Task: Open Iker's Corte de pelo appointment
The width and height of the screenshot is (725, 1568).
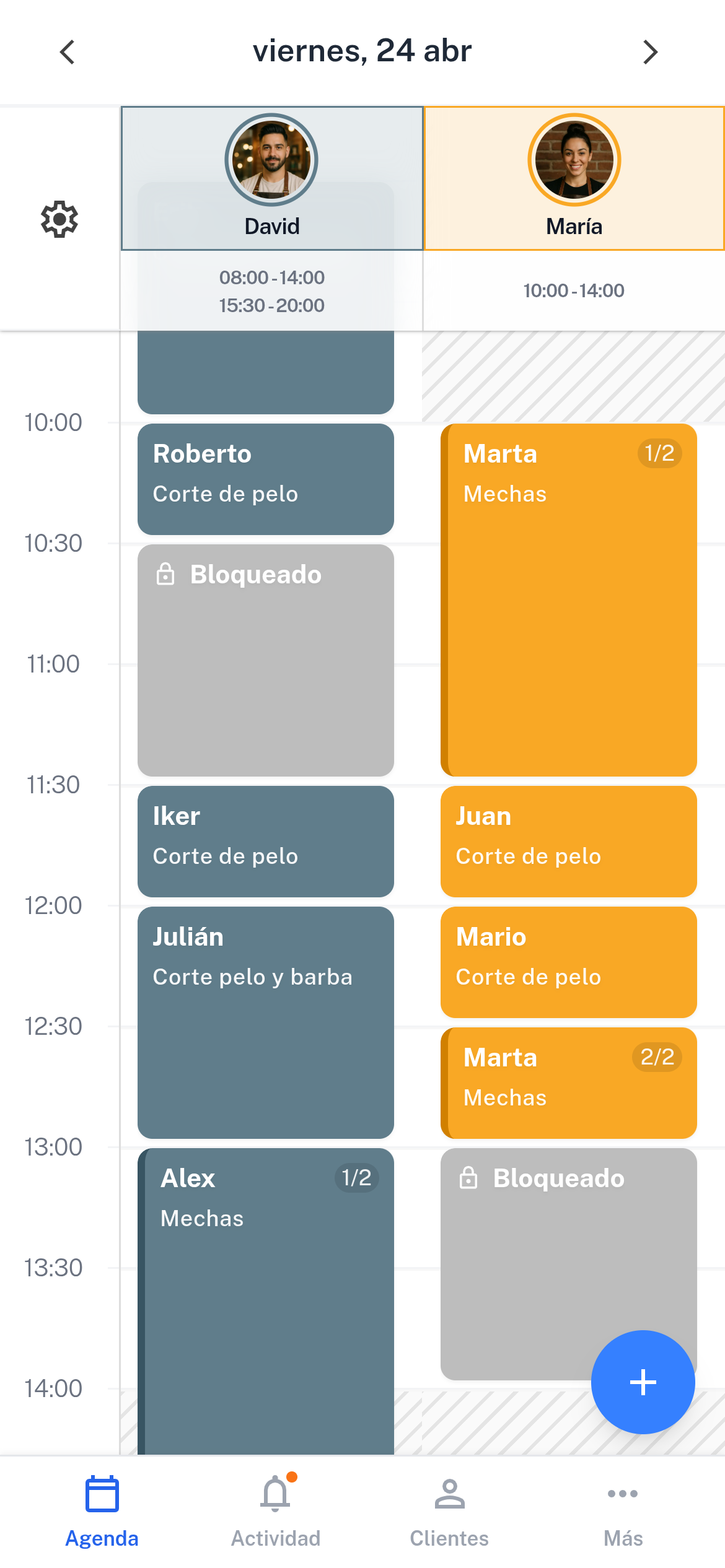Action: (265, 842)
